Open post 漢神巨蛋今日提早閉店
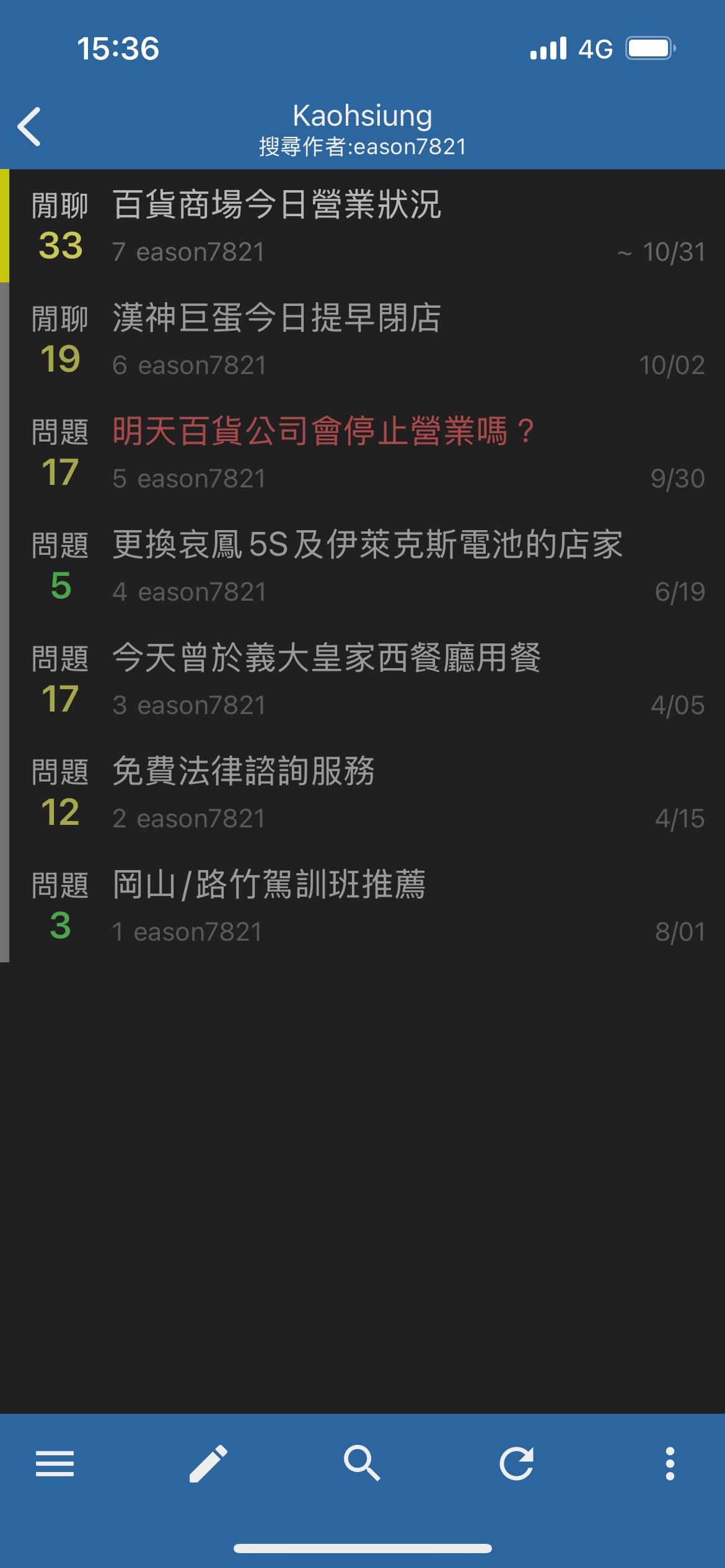The height and width of the screenshot is (1568, 725). click(x=362, y=339)
